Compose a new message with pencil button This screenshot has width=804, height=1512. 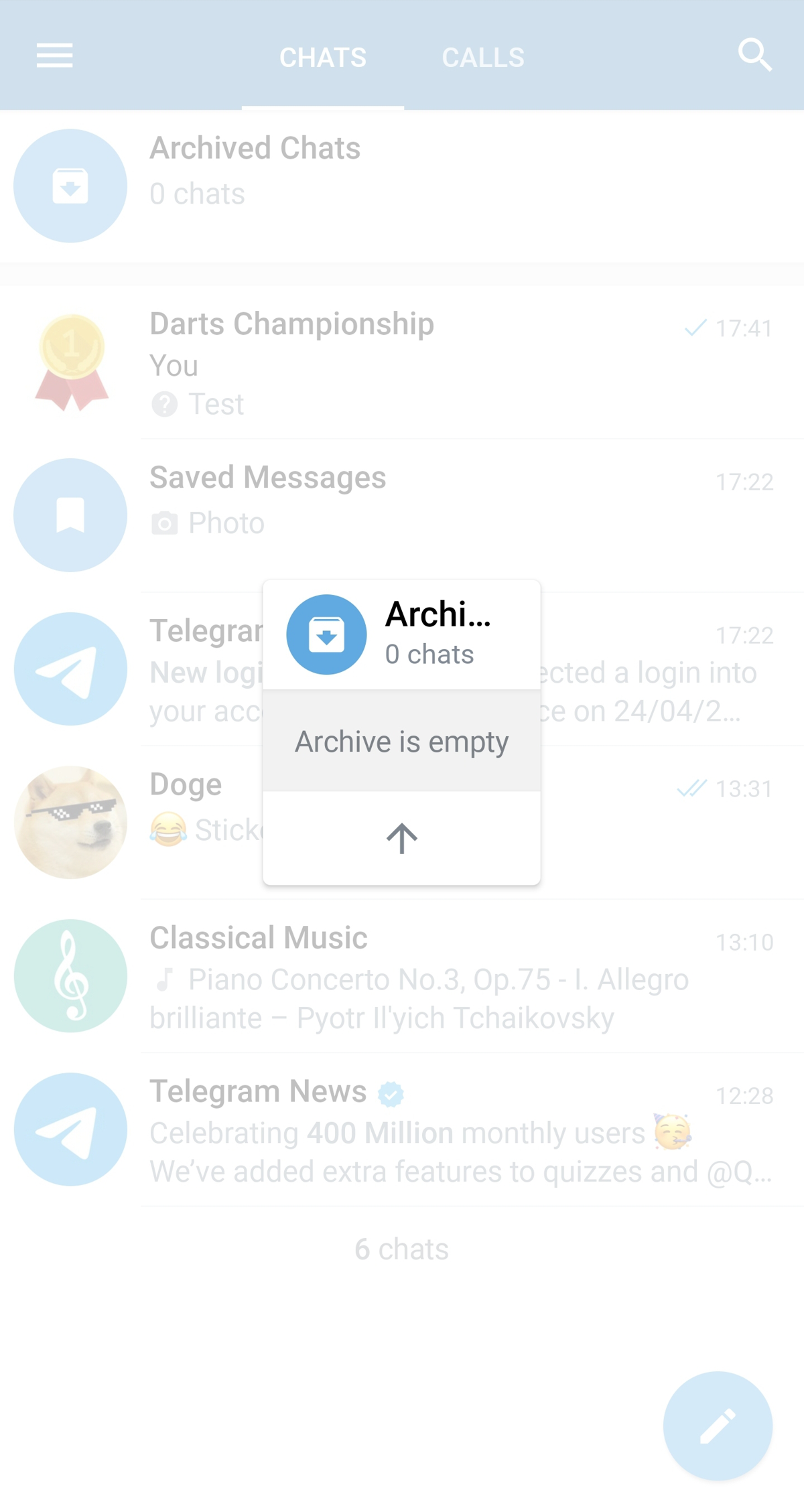pyautogui.click(x=718, y=1425)
